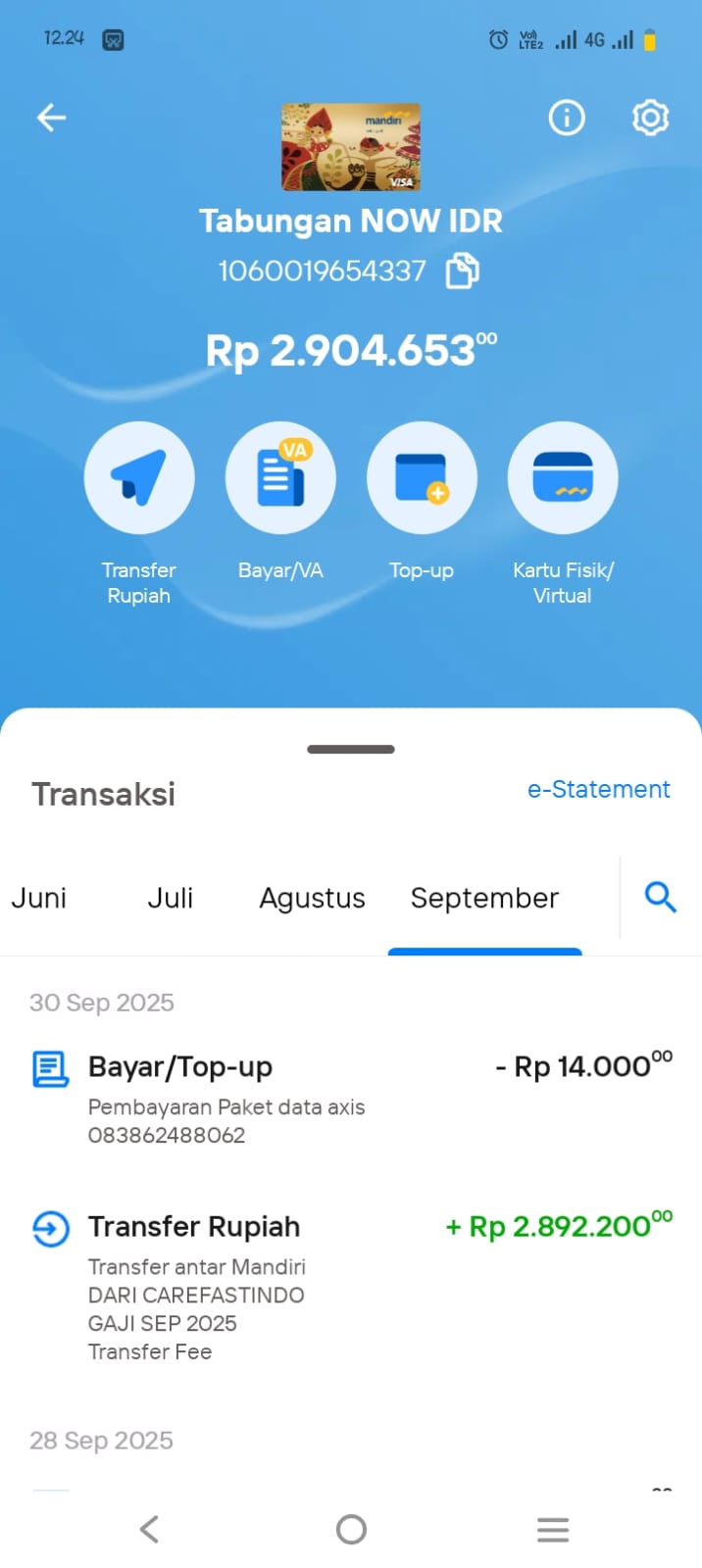Switch to the Agustus tab
Image resolution: width=702 pixels, height=1568 pixels.
click(x=312, y=898)
